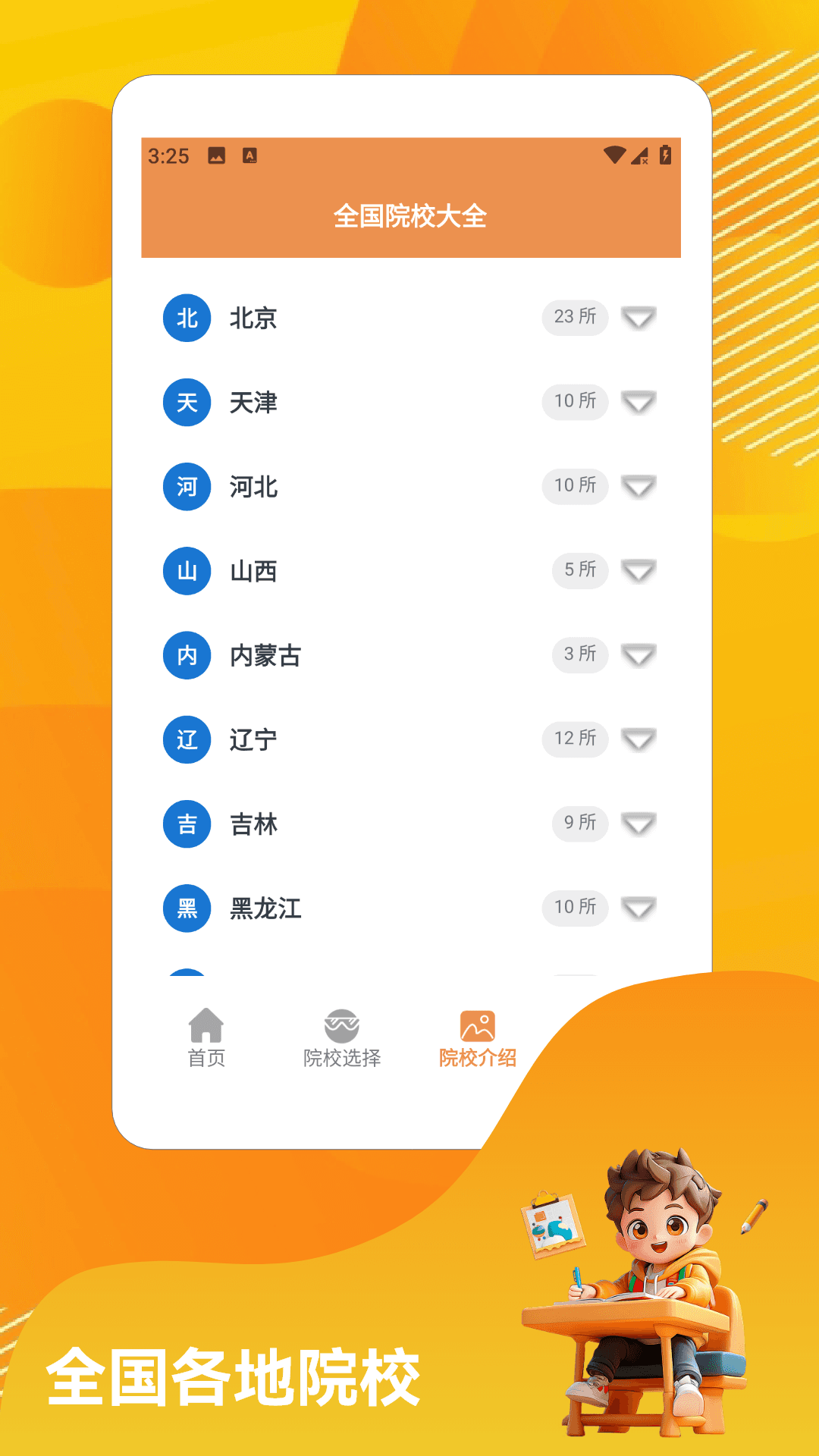This screenshot has height=1456, width=819.
Task: Click the 辽 circle icon for Liaoning
Action: (x=187, y=740)
